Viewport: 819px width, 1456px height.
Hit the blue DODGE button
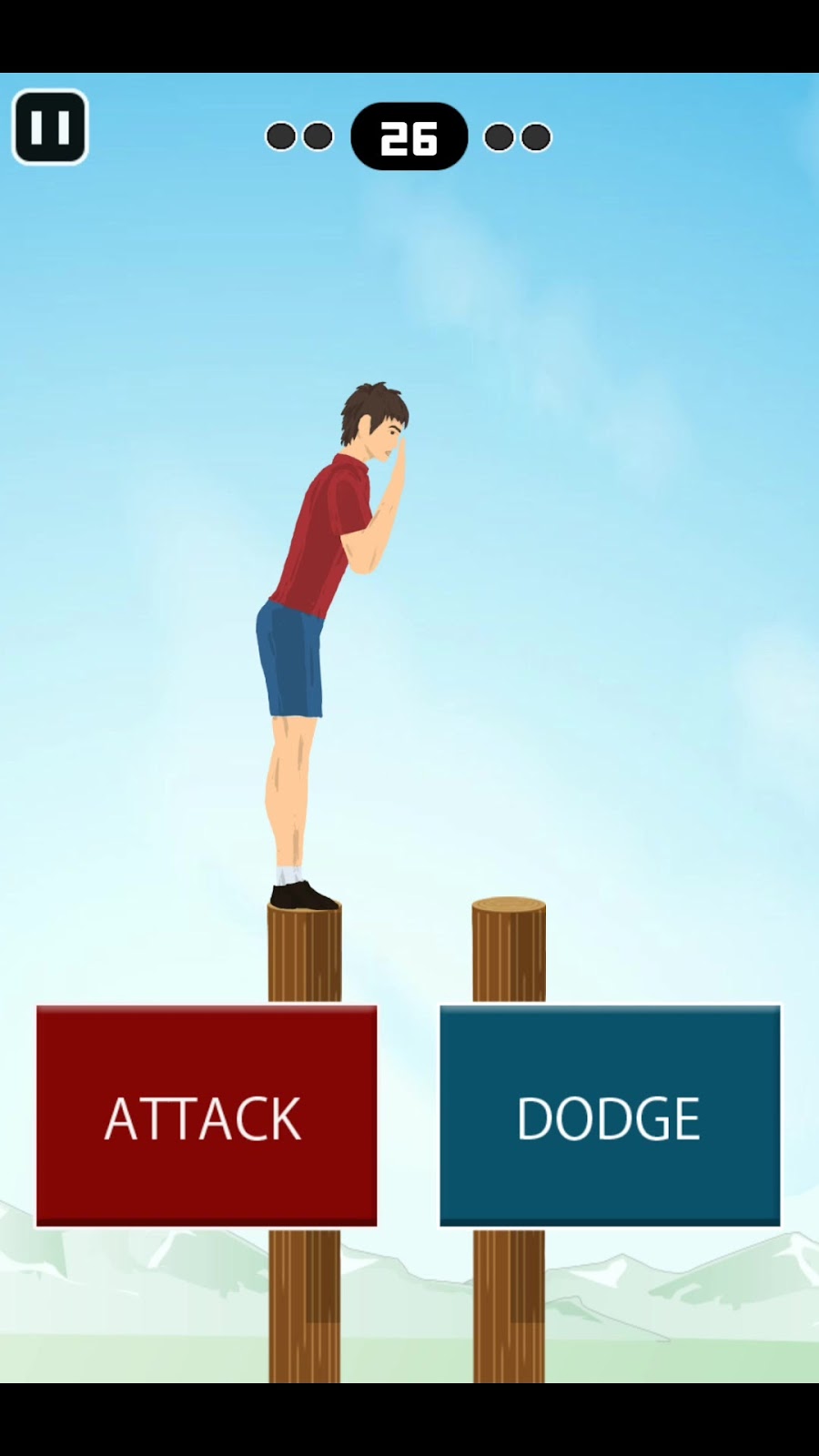[x=610, y=1116]
